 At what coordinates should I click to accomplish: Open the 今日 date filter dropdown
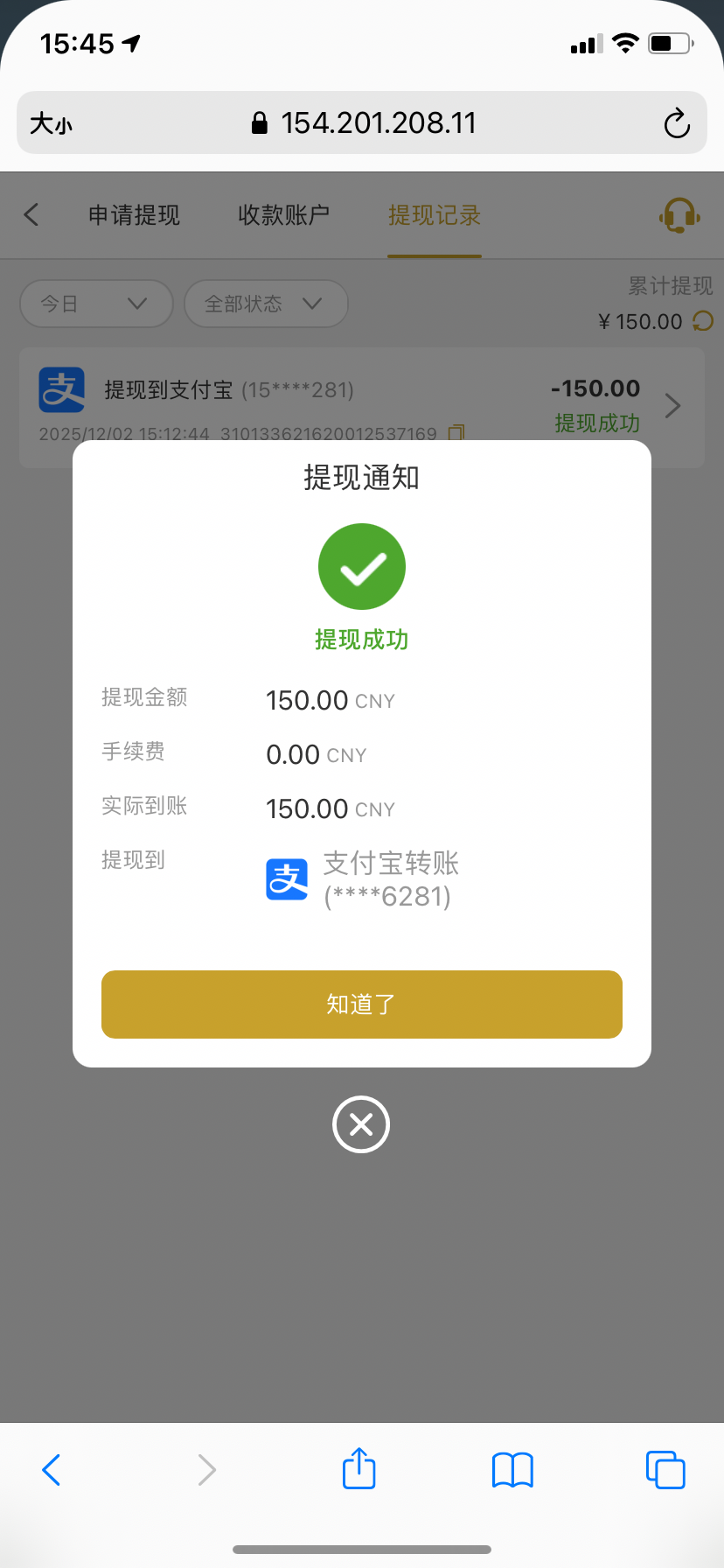96,304
